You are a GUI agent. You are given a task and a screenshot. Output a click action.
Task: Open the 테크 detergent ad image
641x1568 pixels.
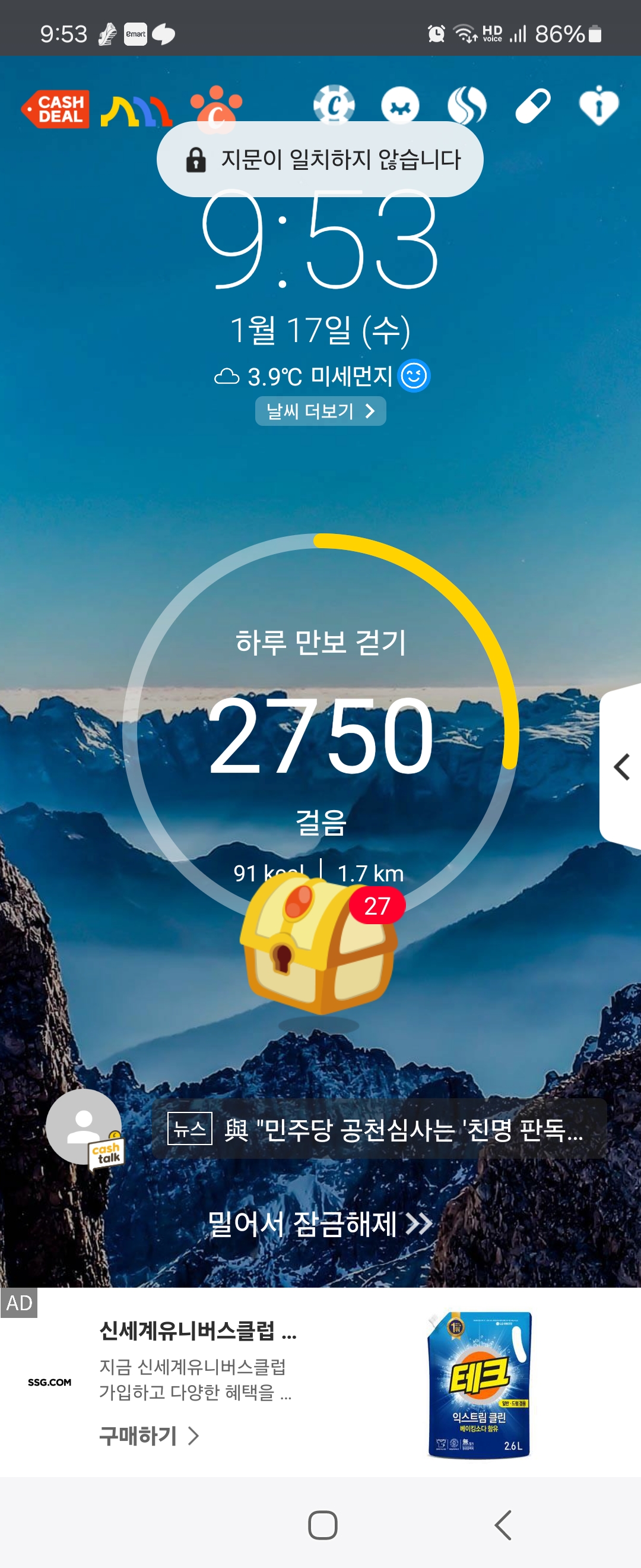point(480,1386)
